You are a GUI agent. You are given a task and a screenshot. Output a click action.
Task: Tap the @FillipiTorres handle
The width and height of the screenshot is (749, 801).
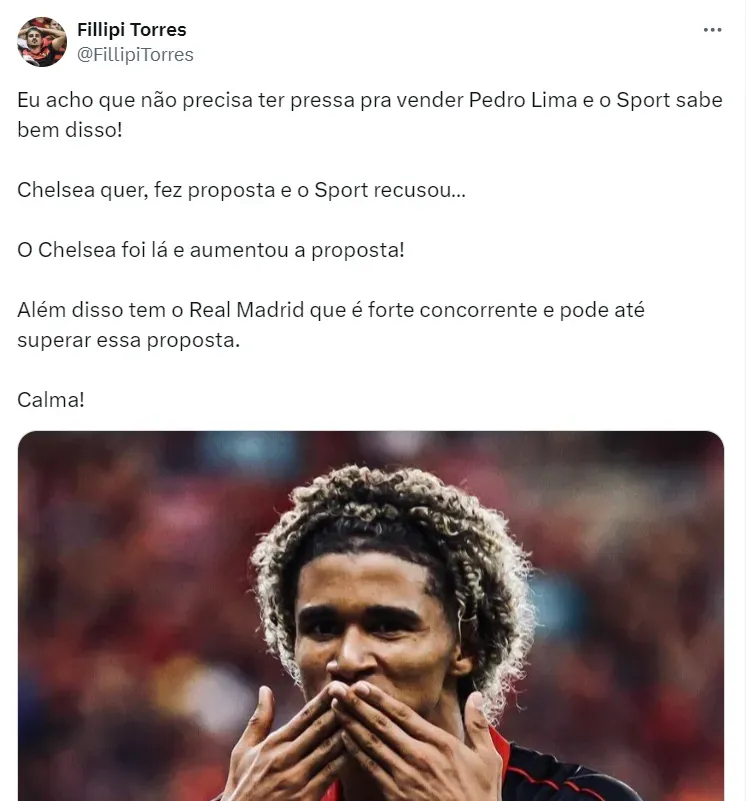click(135, 54)
